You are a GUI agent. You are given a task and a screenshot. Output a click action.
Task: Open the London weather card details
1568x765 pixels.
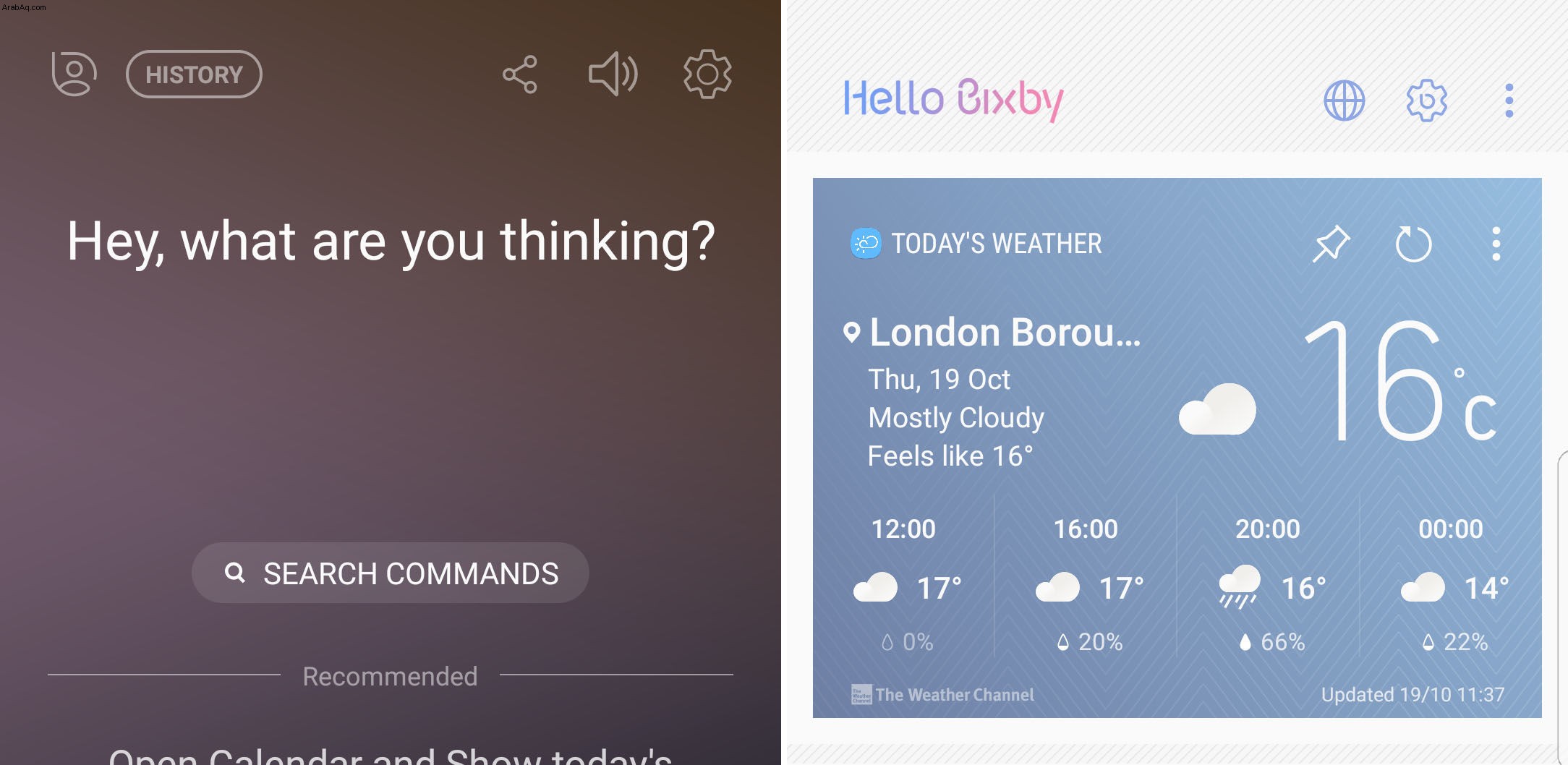[x=1004, y=333]
